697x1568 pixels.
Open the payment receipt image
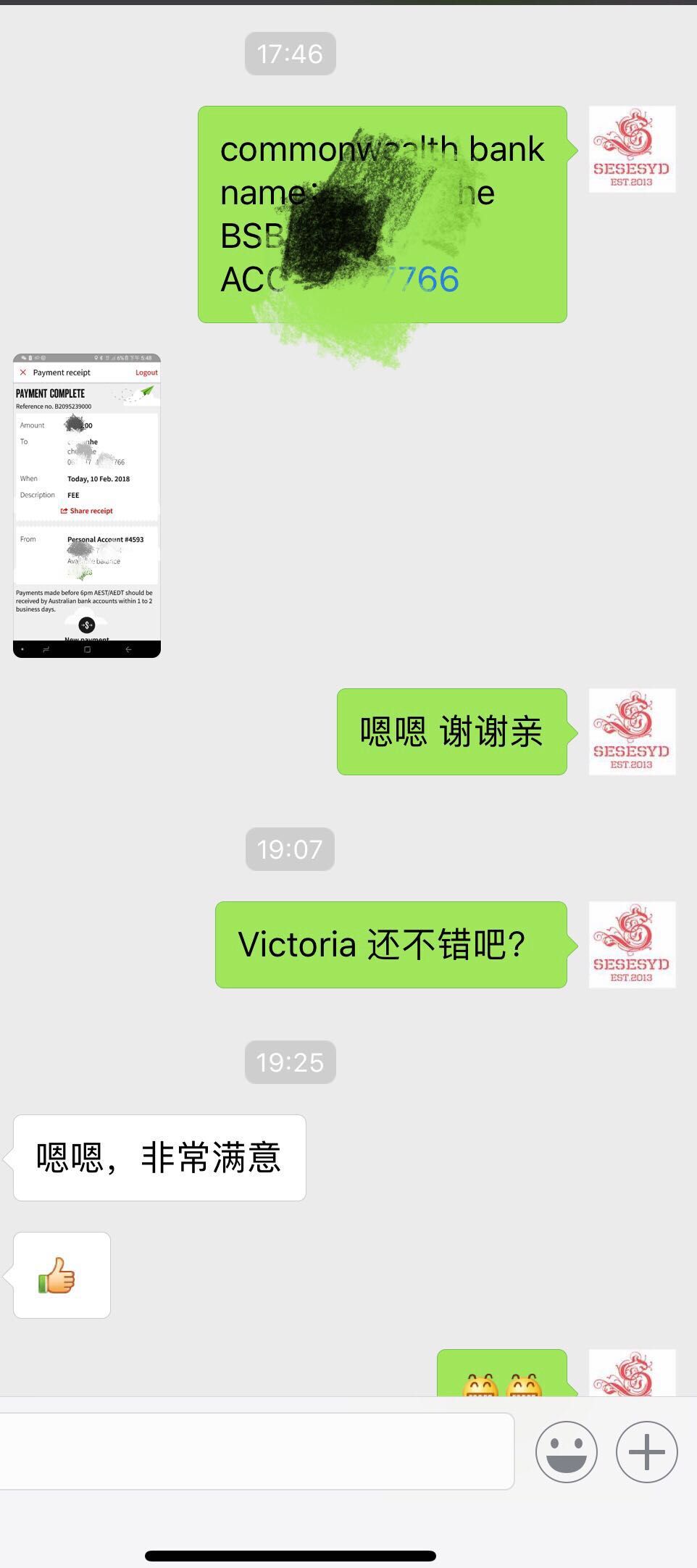point(87,506)
